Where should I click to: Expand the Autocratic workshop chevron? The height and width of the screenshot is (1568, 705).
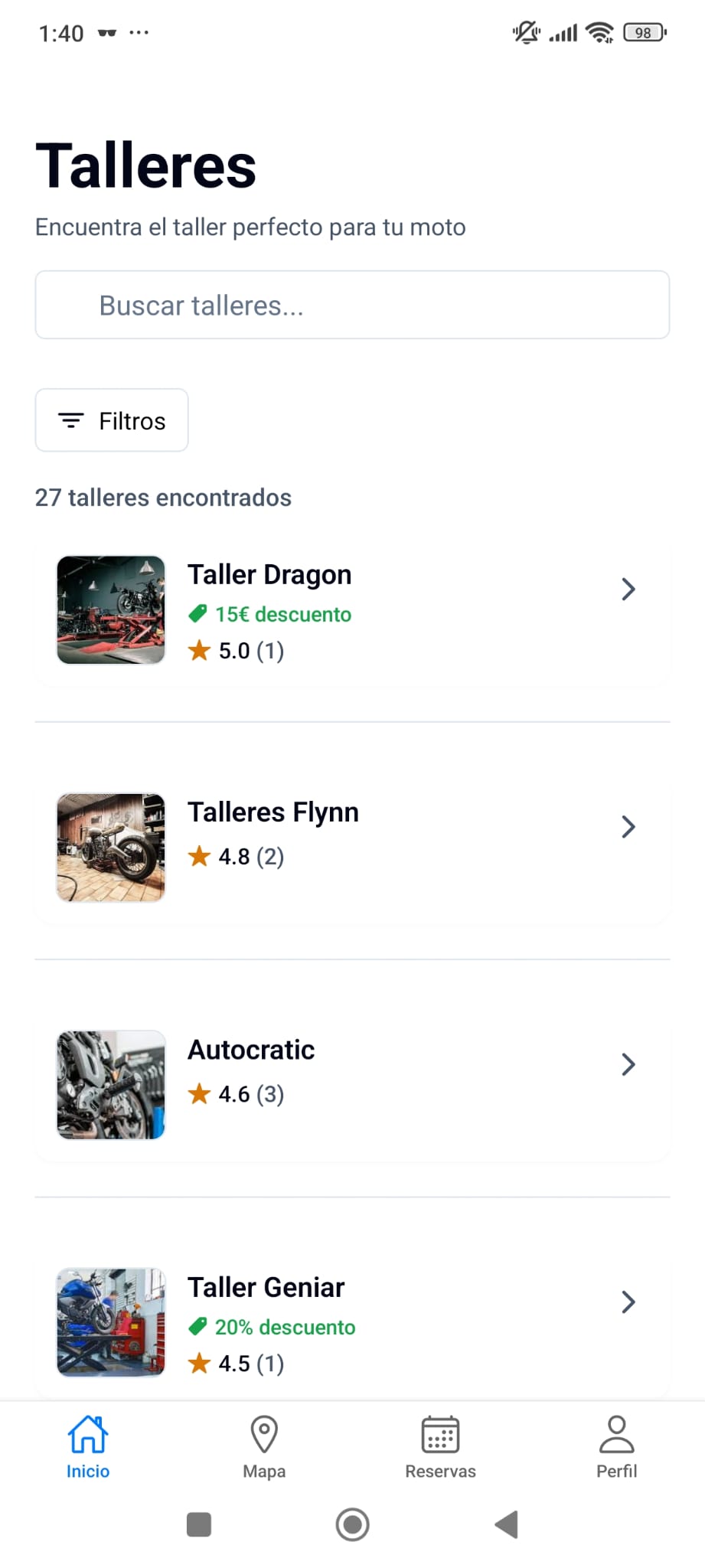(628, 1063)
